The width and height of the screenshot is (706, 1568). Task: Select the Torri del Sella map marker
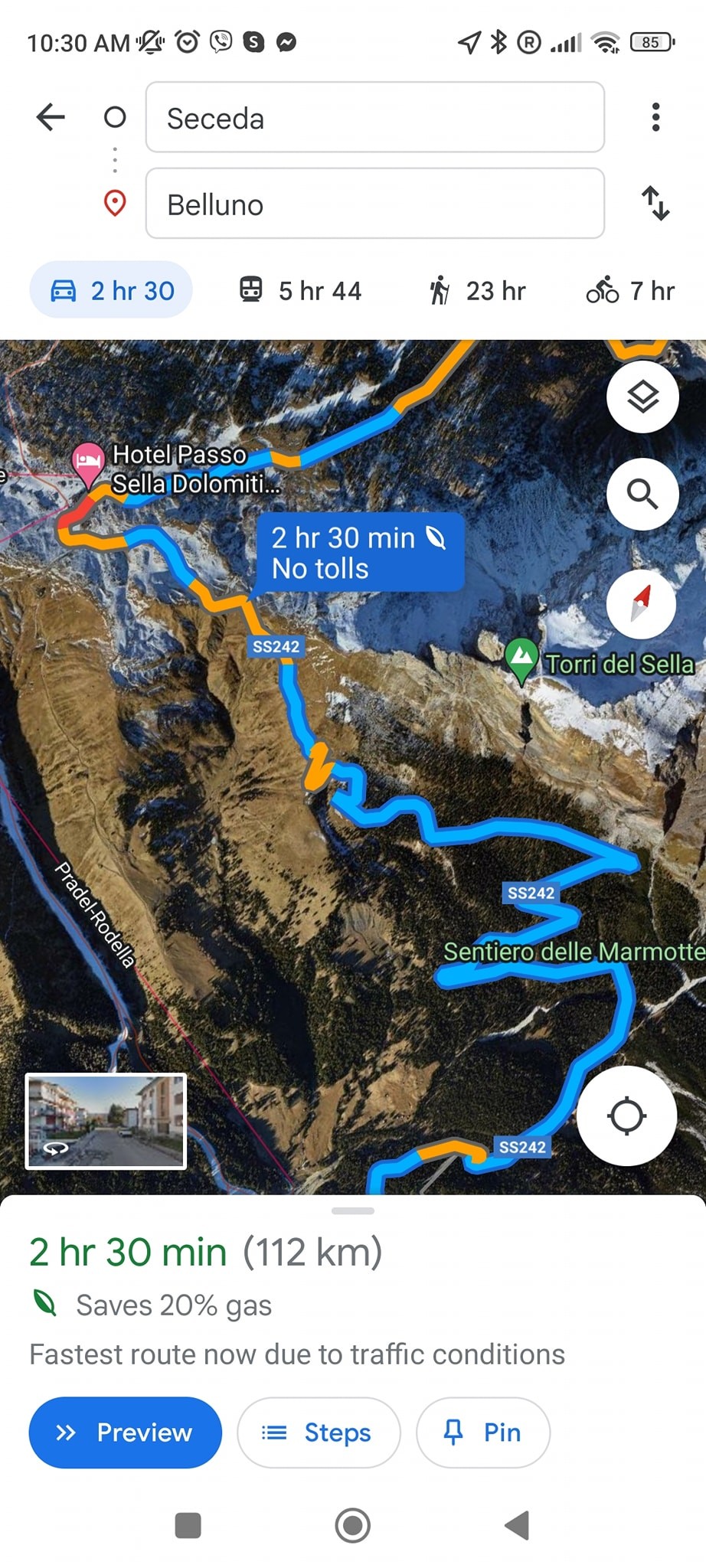click(x=522, y=658)
